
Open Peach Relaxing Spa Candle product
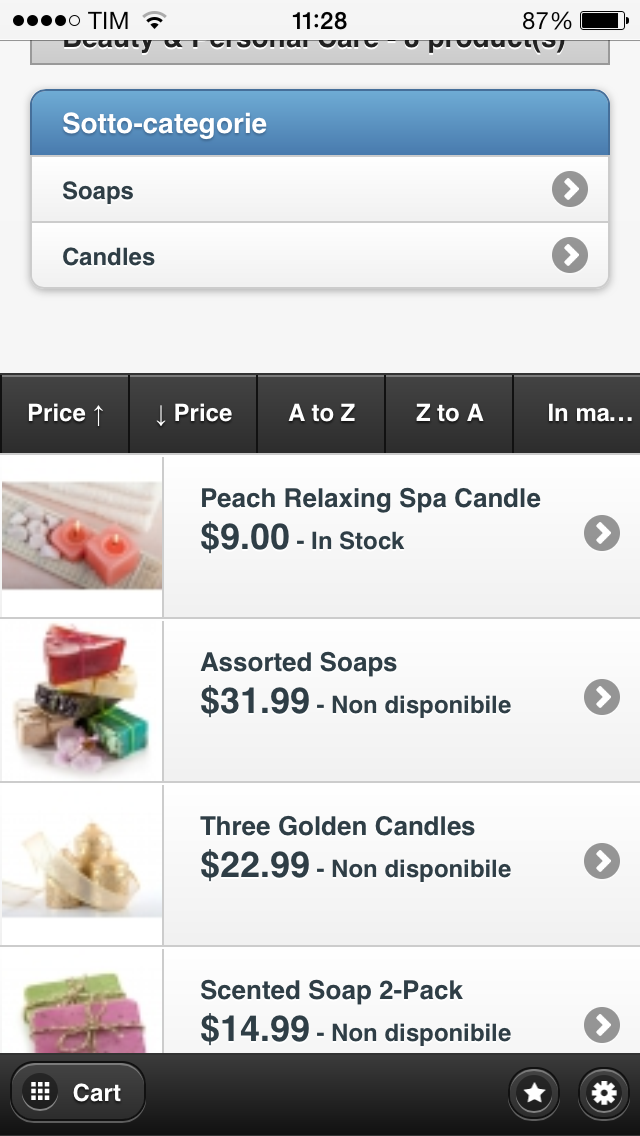click(x=400, y=536)
